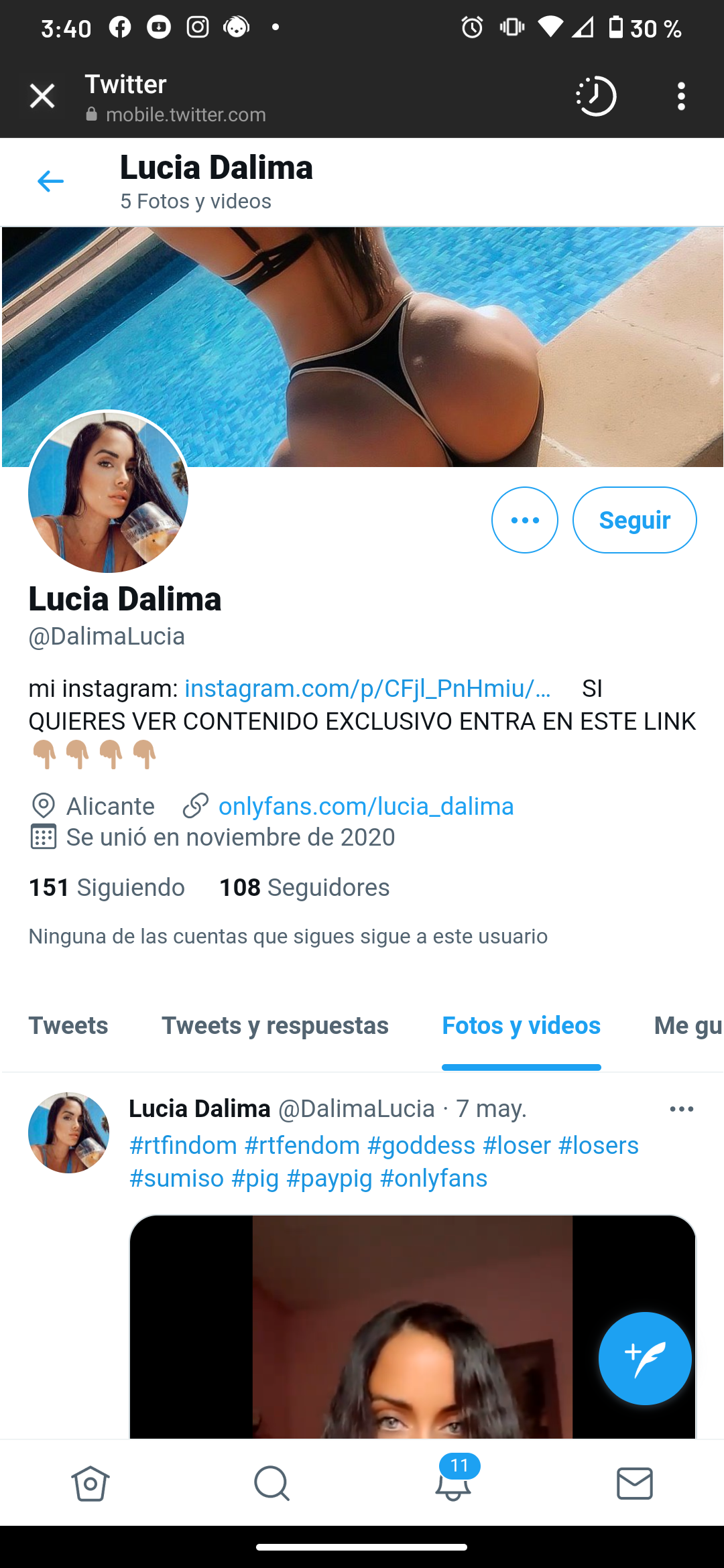Image resolution: width=724 pixels, height=1568 pixels.
Task: View the 108 Seguidores list
Action: (304, 887)
